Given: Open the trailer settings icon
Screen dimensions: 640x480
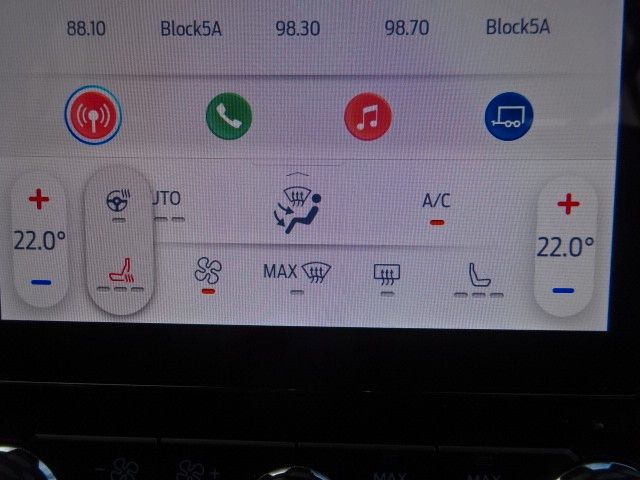Looking at the screenshot, I should click(509, 116).
